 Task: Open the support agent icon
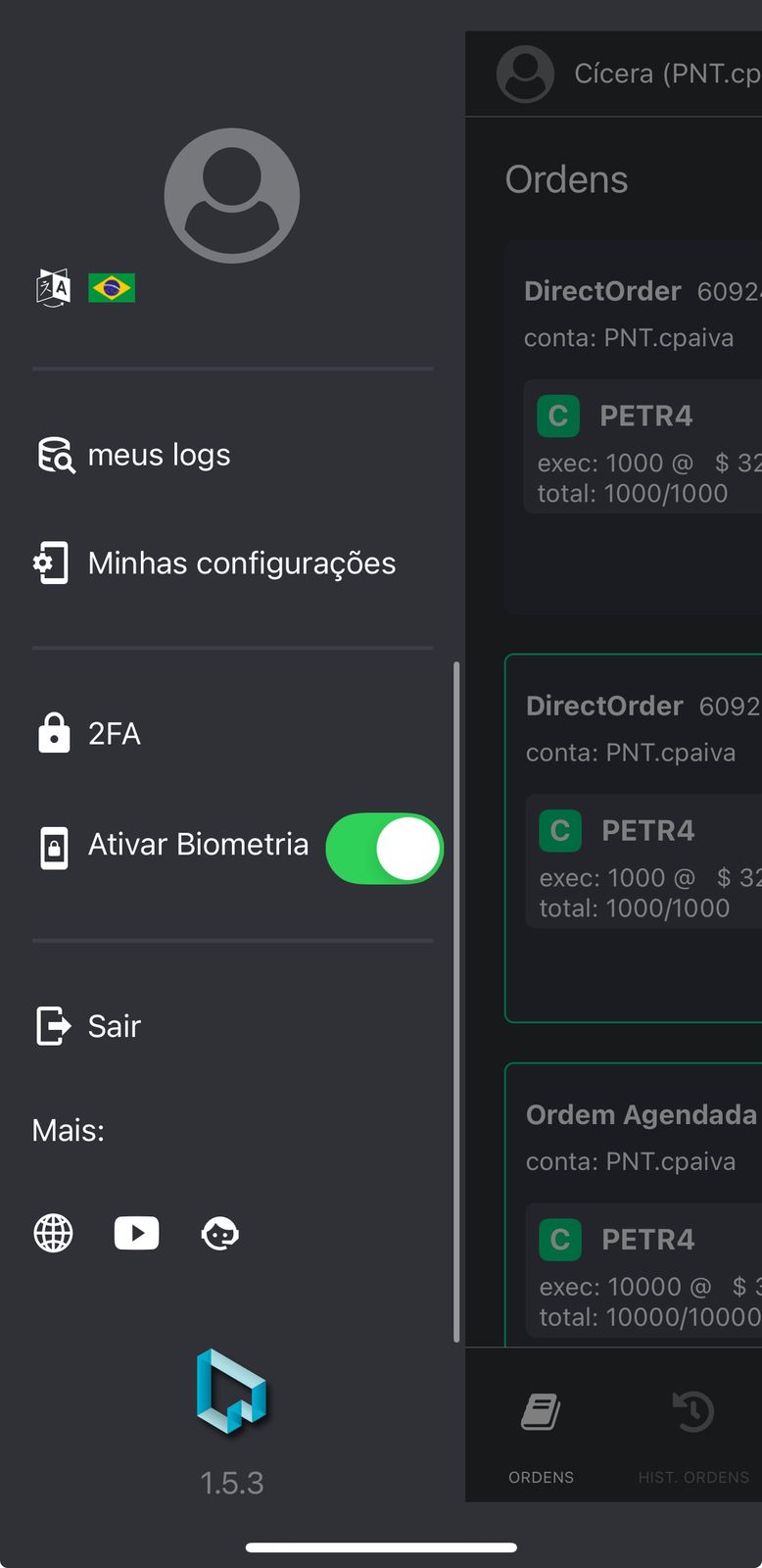[x=220, y=1233]
